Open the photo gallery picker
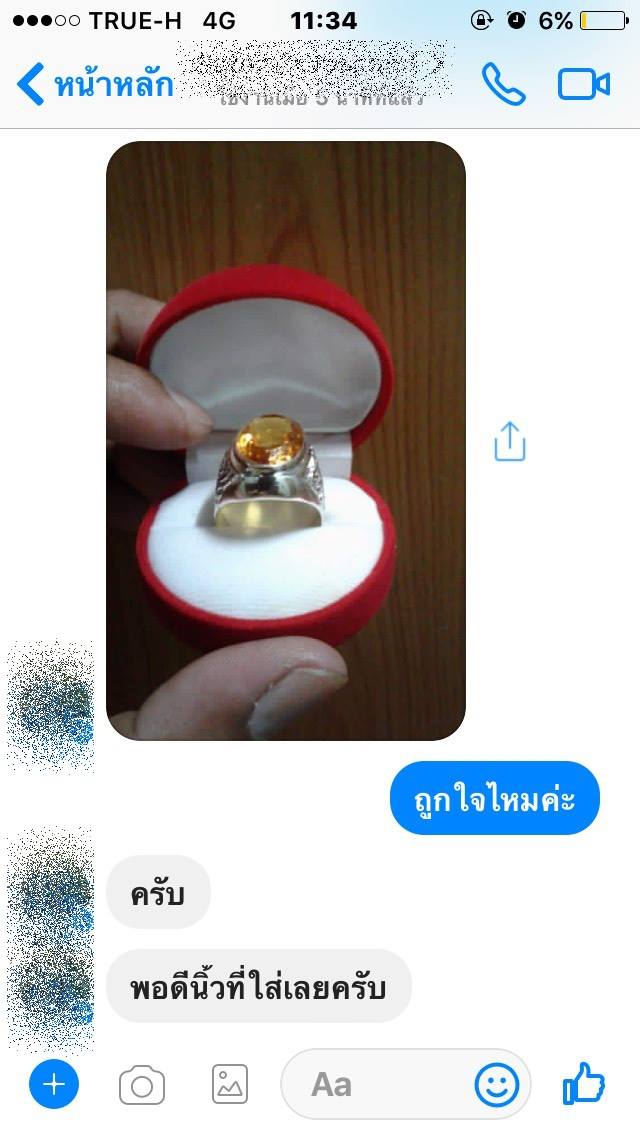The height and width of the screenshot is (1136, 640). pyautogui.click(x=230, y=1085)
